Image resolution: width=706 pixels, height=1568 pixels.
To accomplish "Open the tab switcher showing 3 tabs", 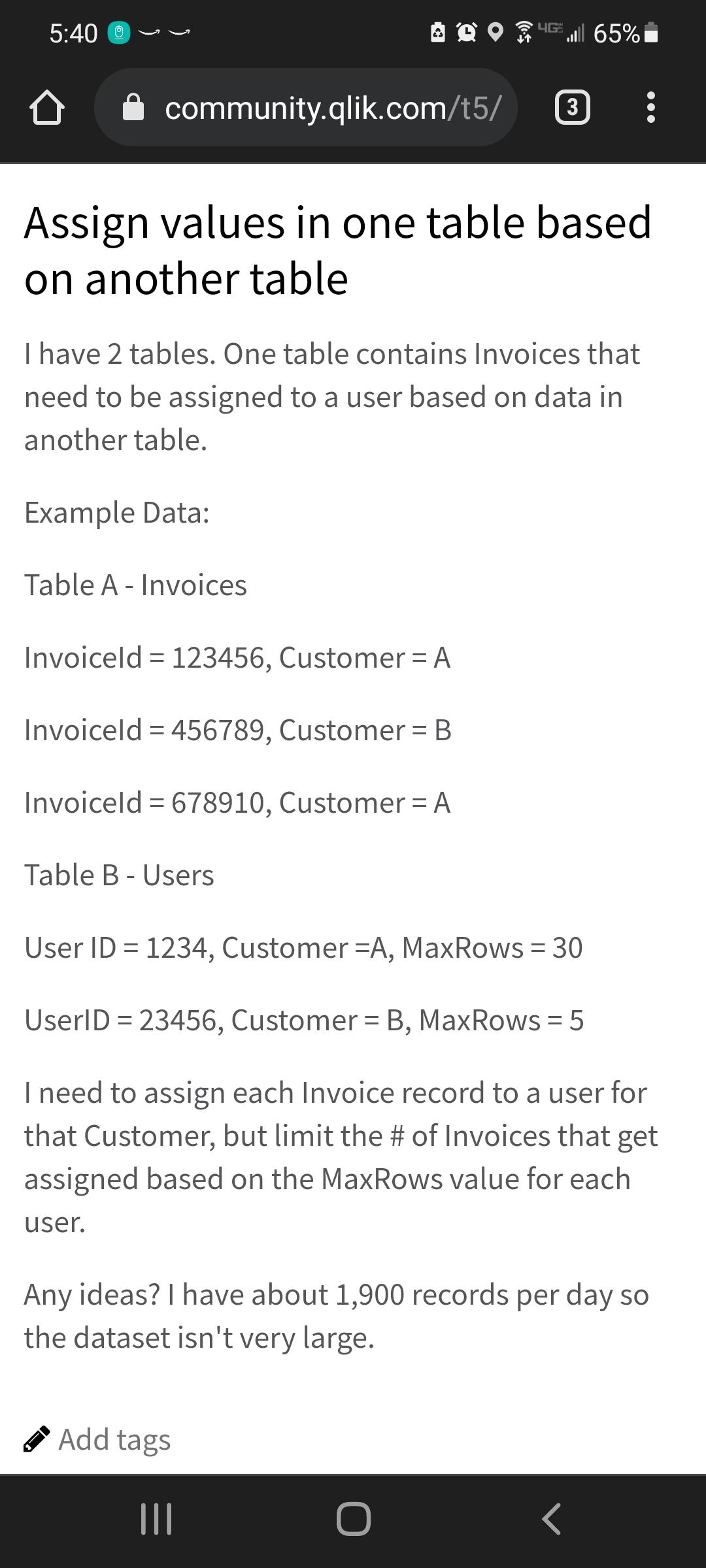I will click(572, 108).
